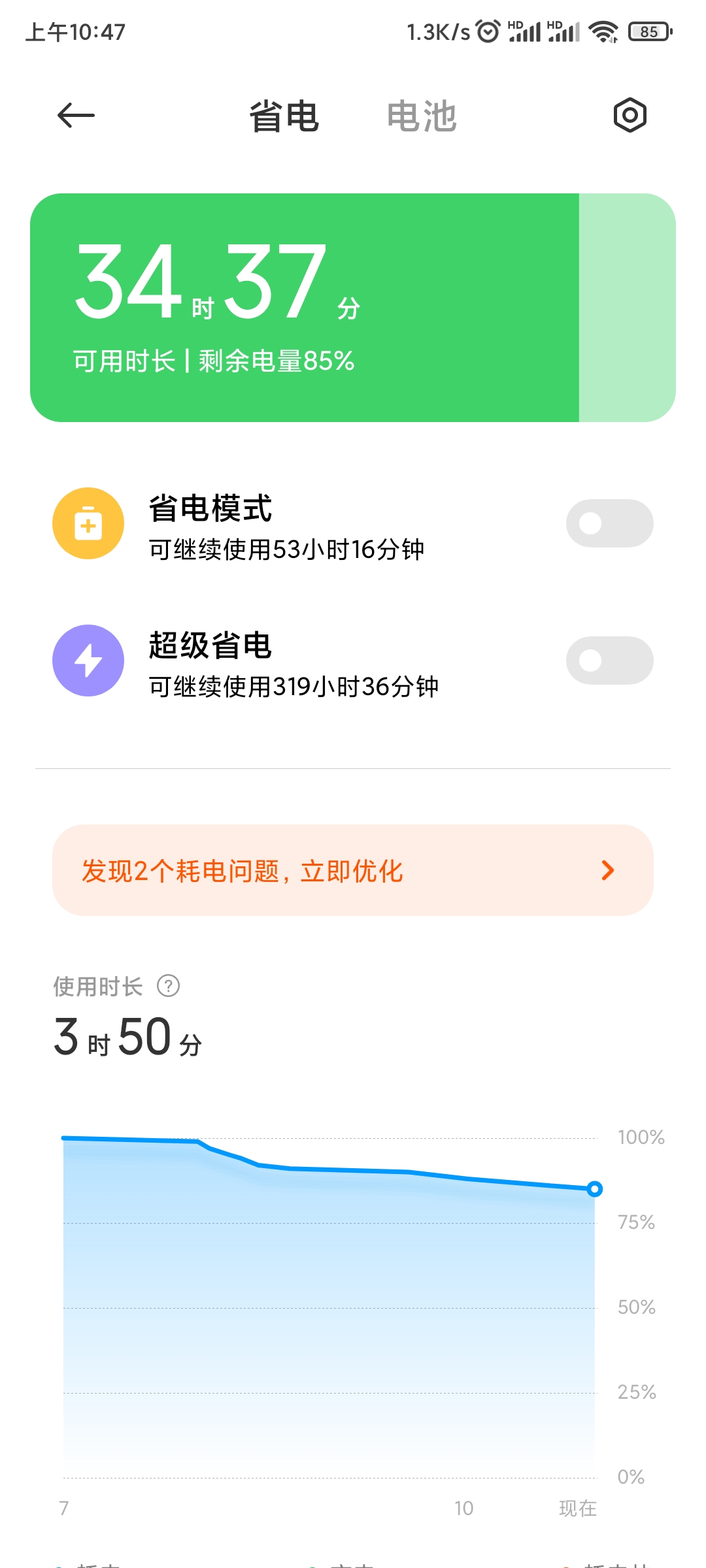Open the green 可用时长 battery card
Viewport: 706px width, 1568px height.
[x=353, y=308]
